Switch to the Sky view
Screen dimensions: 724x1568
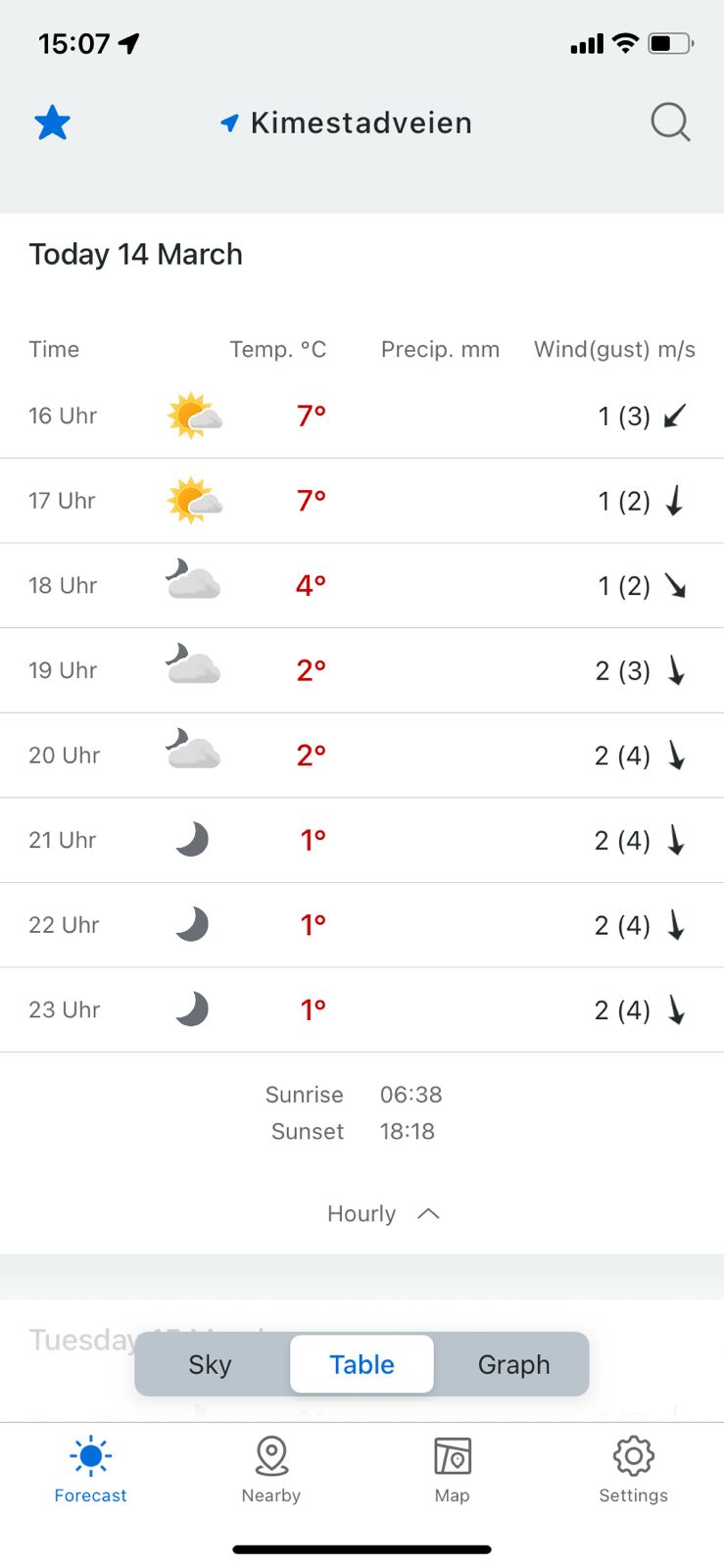point(211,1364)
